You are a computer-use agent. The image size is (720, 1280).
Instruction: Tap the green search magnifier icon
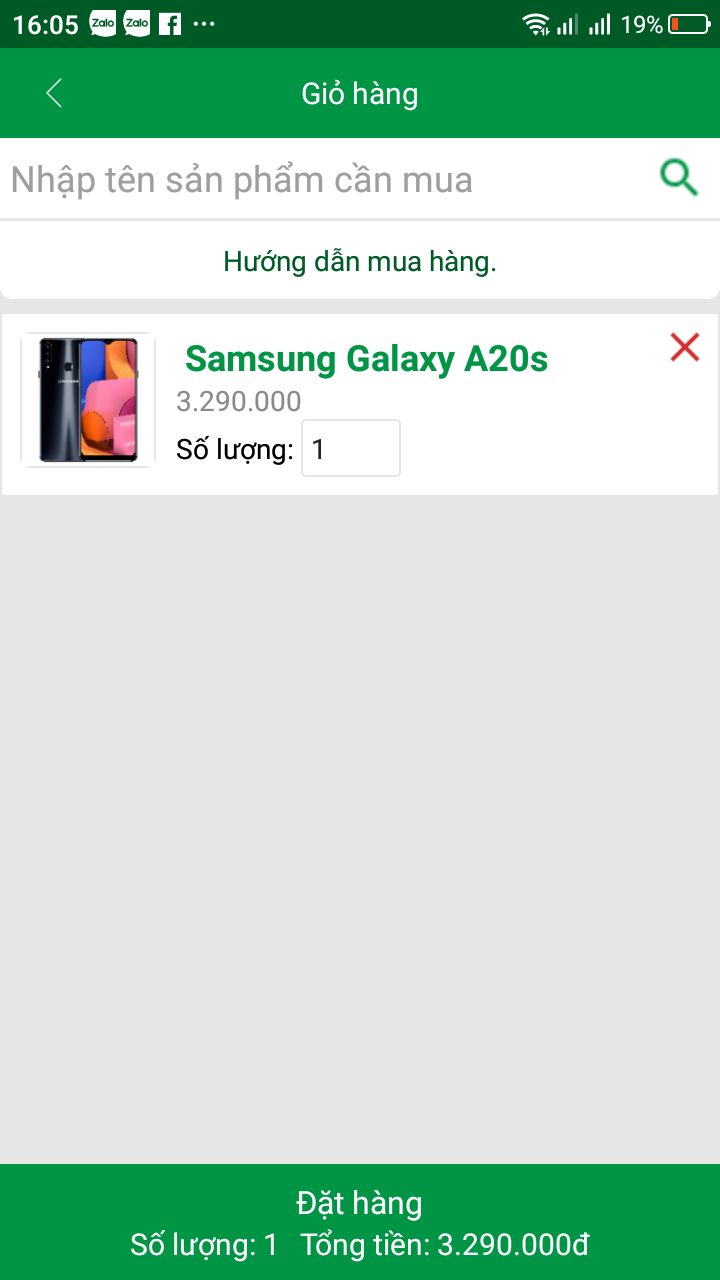(679, 178)
